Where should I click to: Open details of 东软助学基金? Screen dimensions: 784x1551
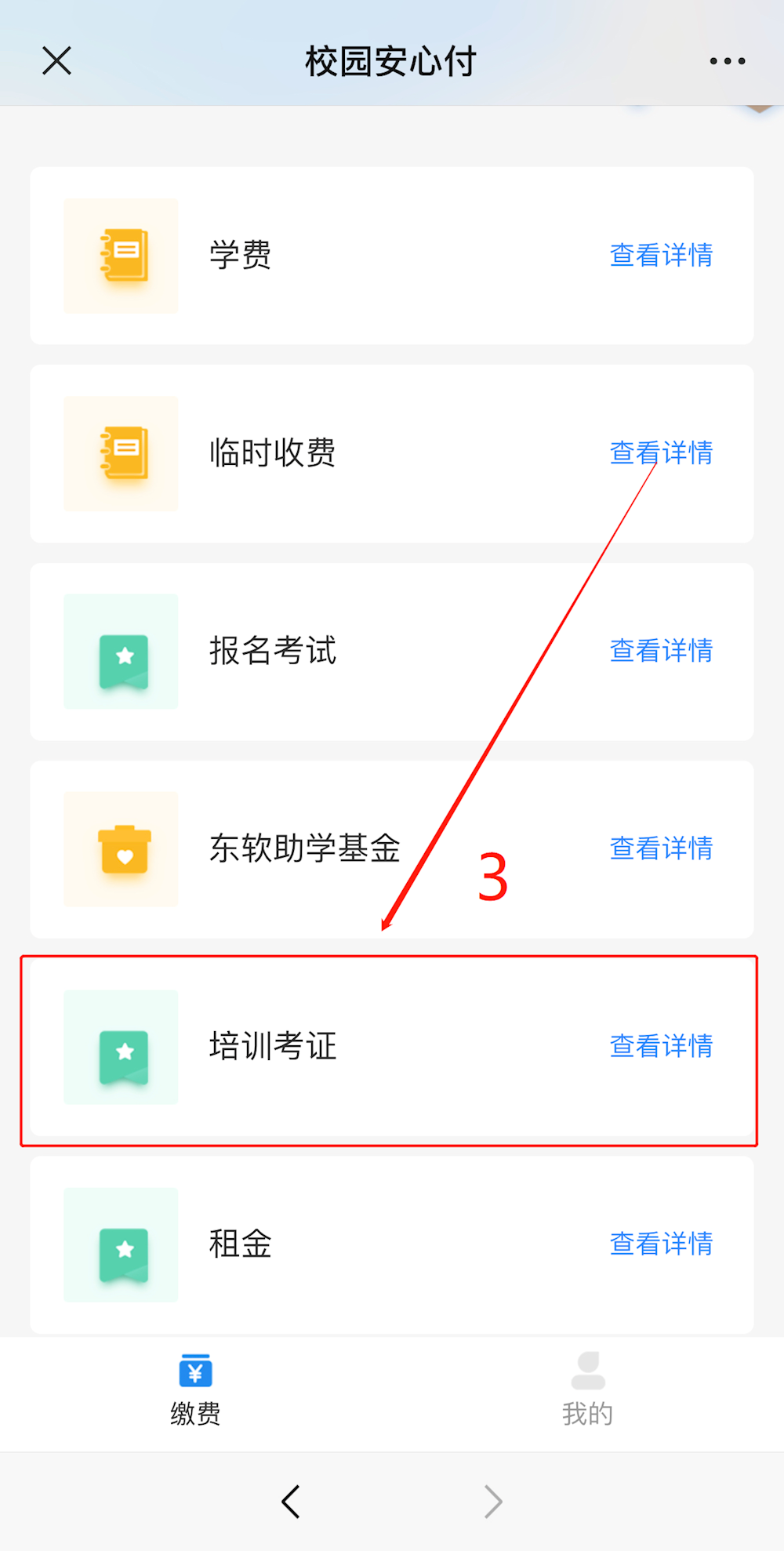point(661,848)
